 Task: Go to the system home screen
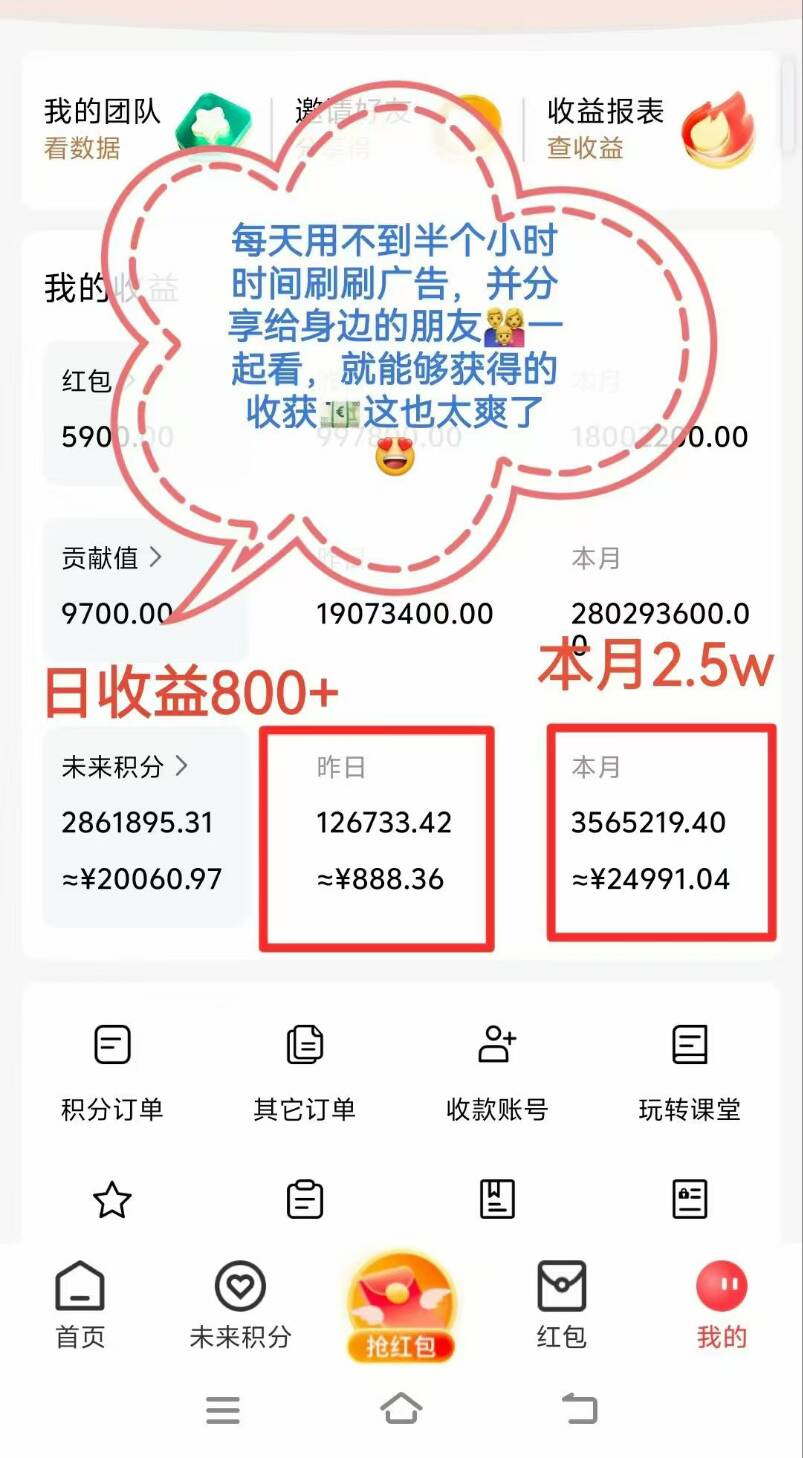coord(401,1409)
